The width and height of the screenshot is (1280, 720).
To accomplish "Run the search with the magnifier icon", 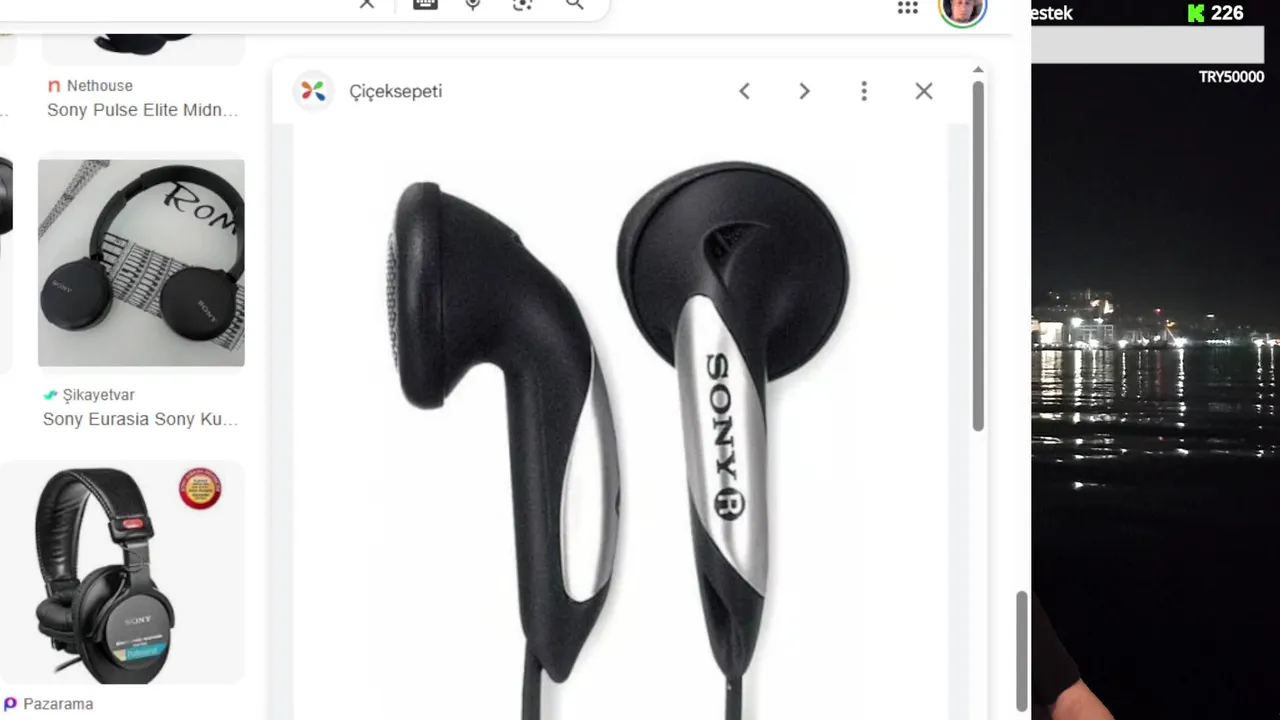I will (574, 5).
